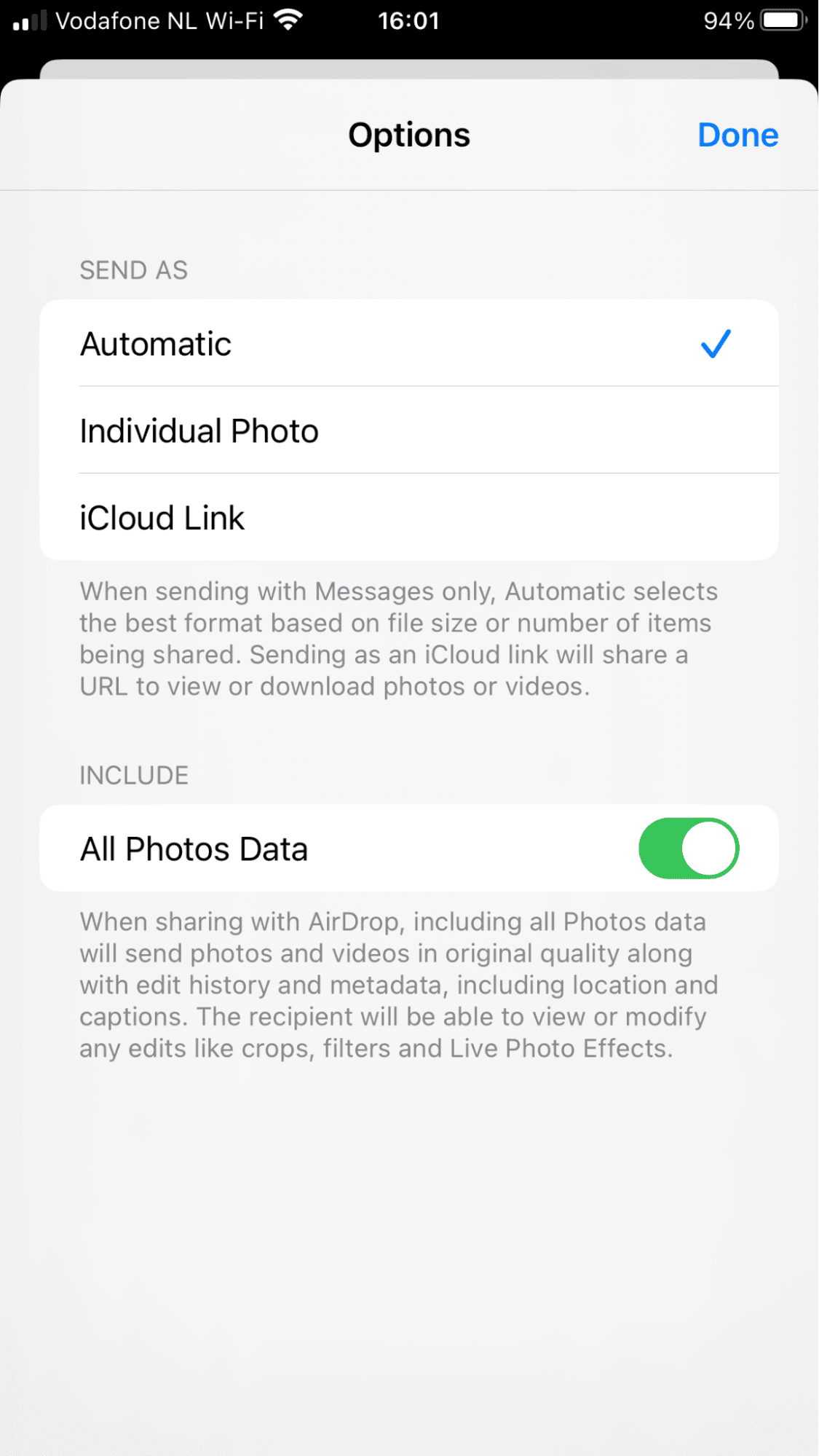The width and height of the screenshot is (819, 1456).
Task: Choose Individual Photo as send format
Action: [x=408, y=430]
